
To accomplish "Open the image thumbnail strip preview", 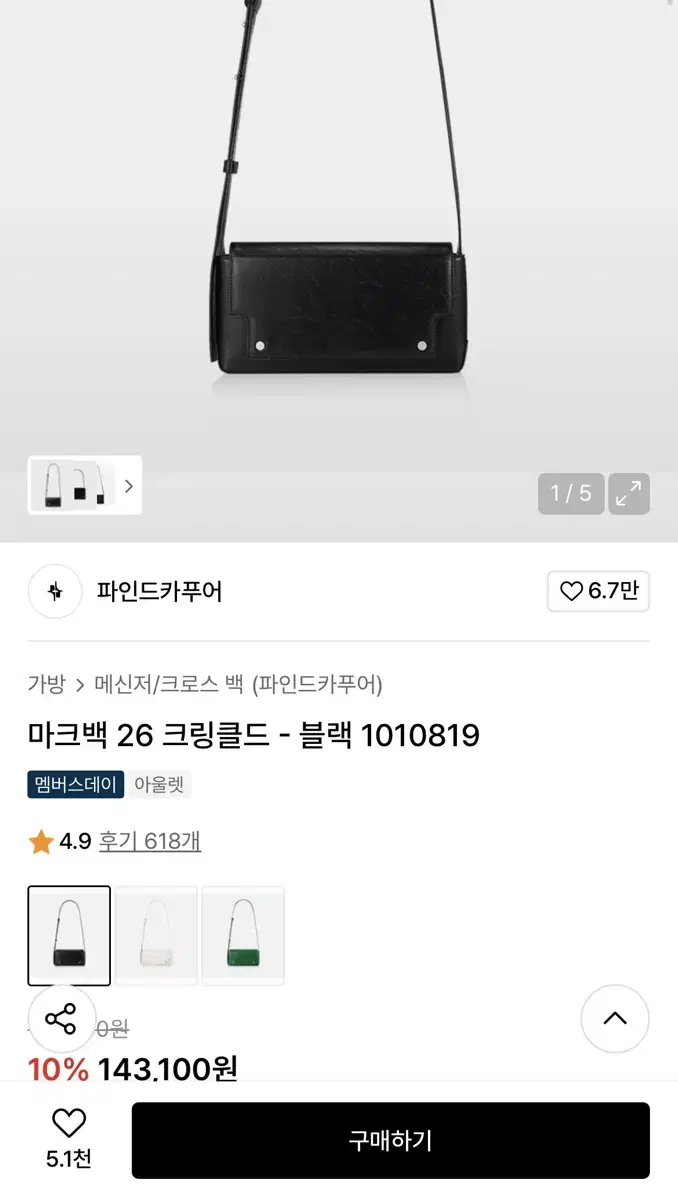I will [x=85, y=486].
